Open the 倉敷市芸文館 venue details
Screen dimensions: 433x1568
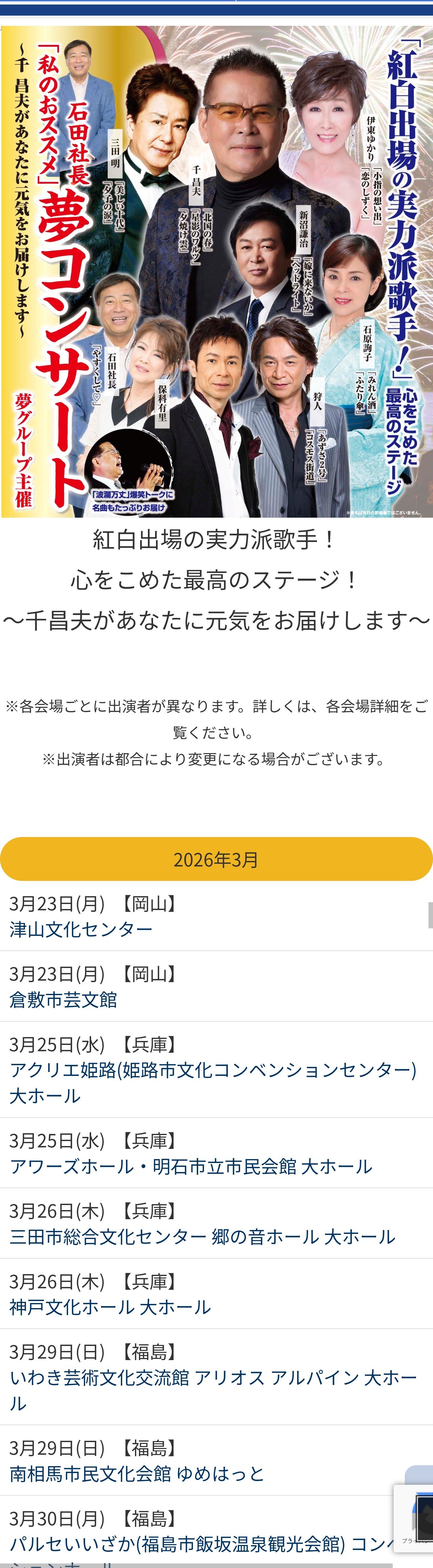tap(63, 1000)
